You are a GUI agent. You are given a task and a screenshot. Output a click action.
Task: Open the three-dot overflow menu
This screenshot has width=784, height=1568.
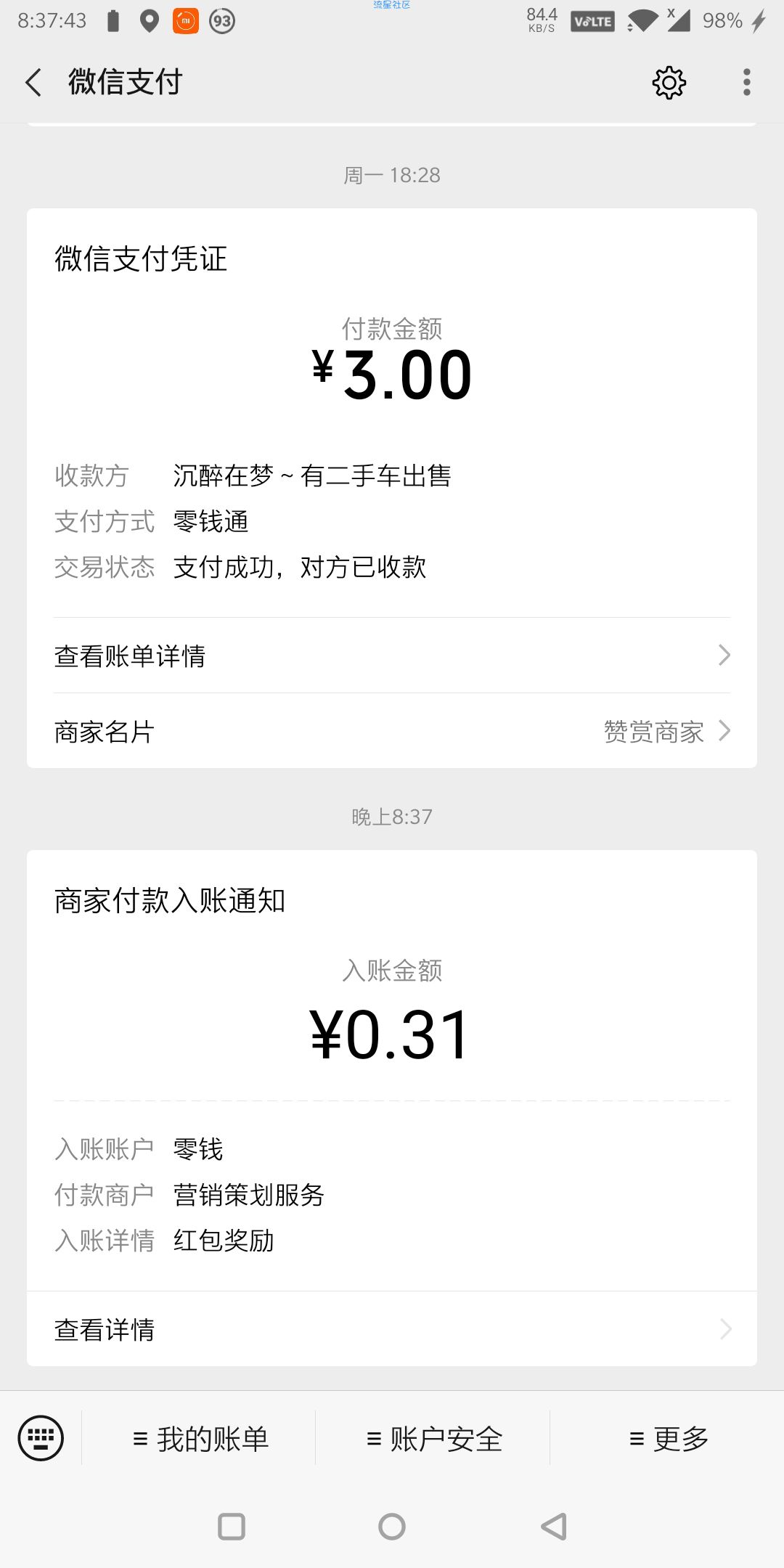tap(746, 83)
